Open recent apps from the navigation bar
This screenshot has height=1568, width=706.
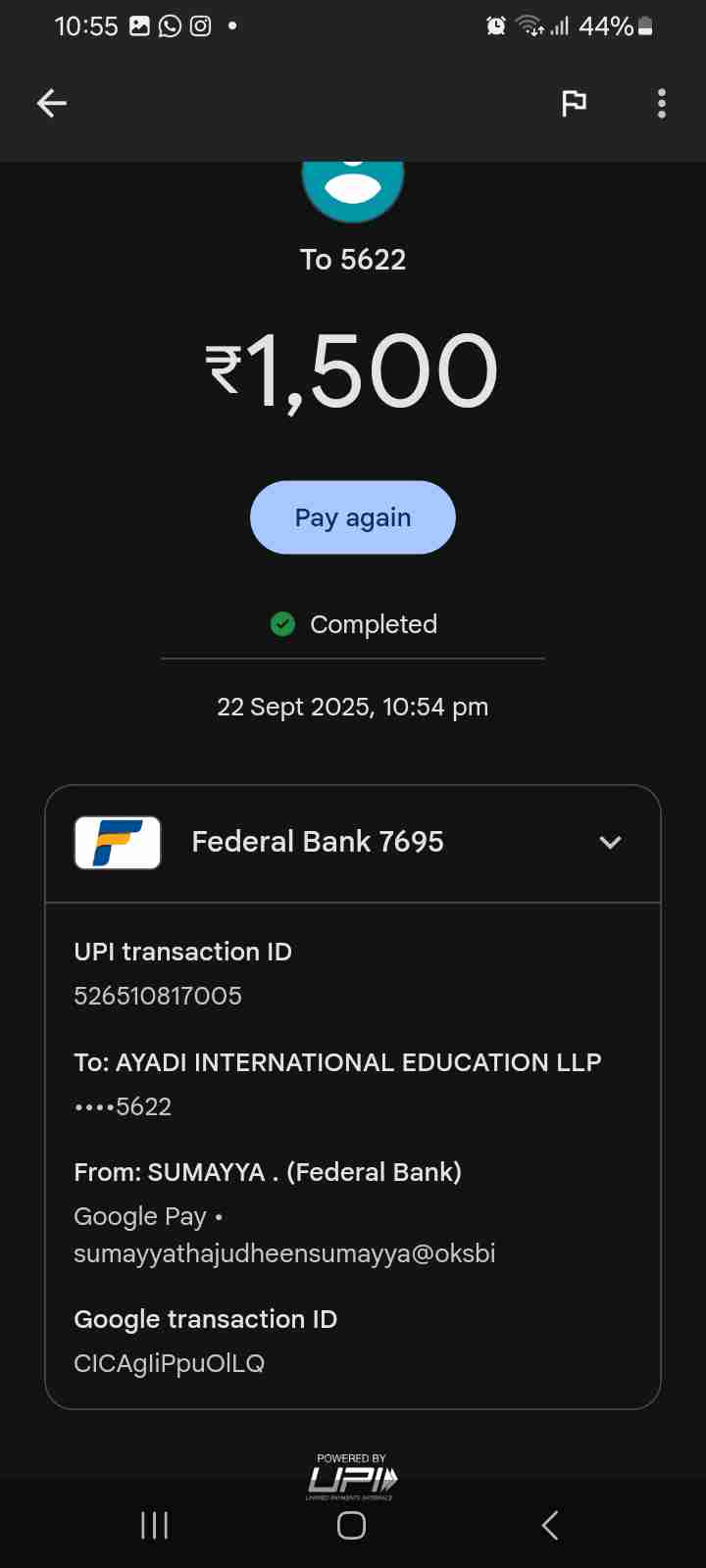[155, 1525]
